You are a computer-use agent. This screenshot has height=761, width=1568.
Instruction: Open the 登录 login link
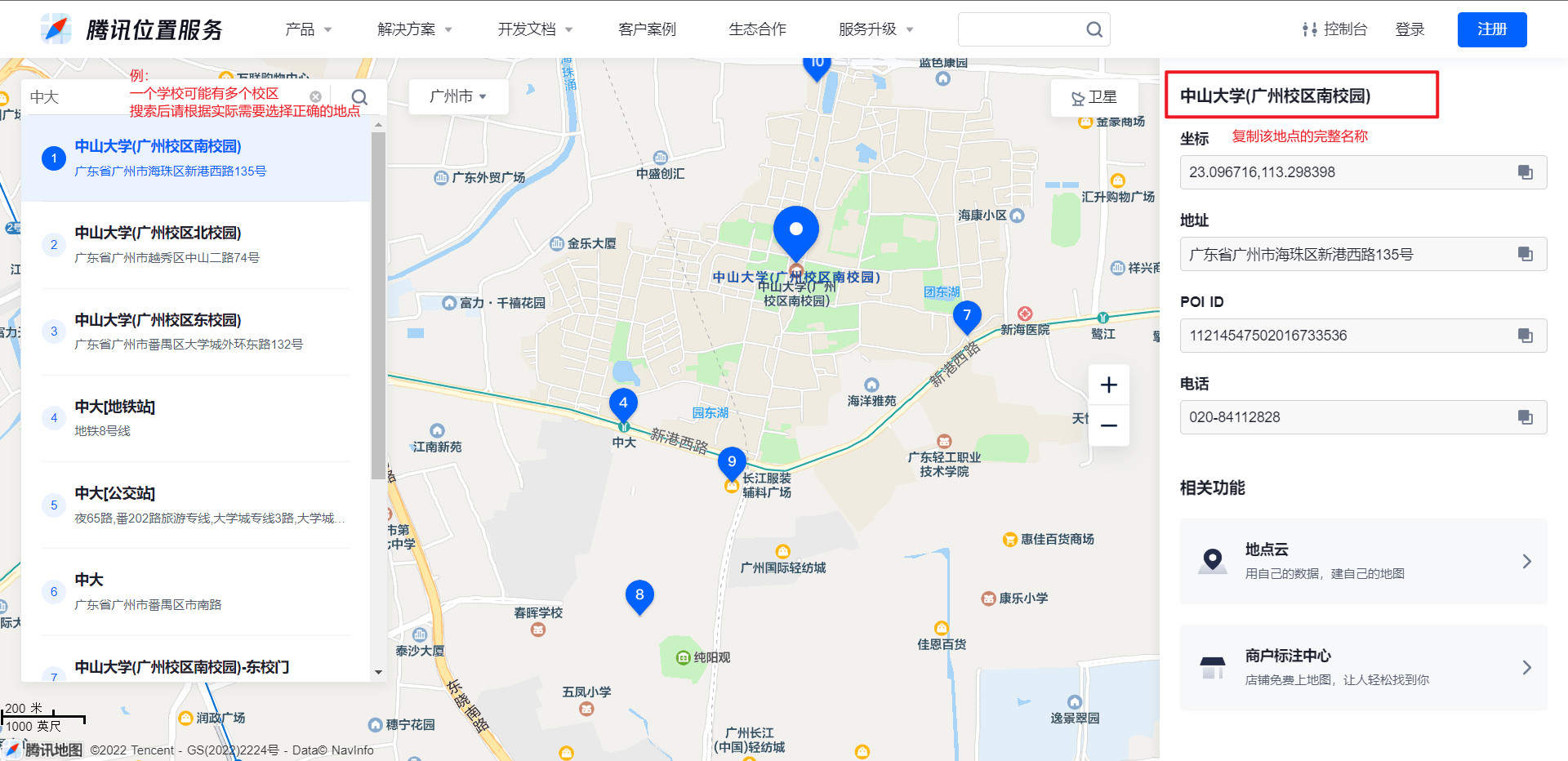[x=1410, y=29]
